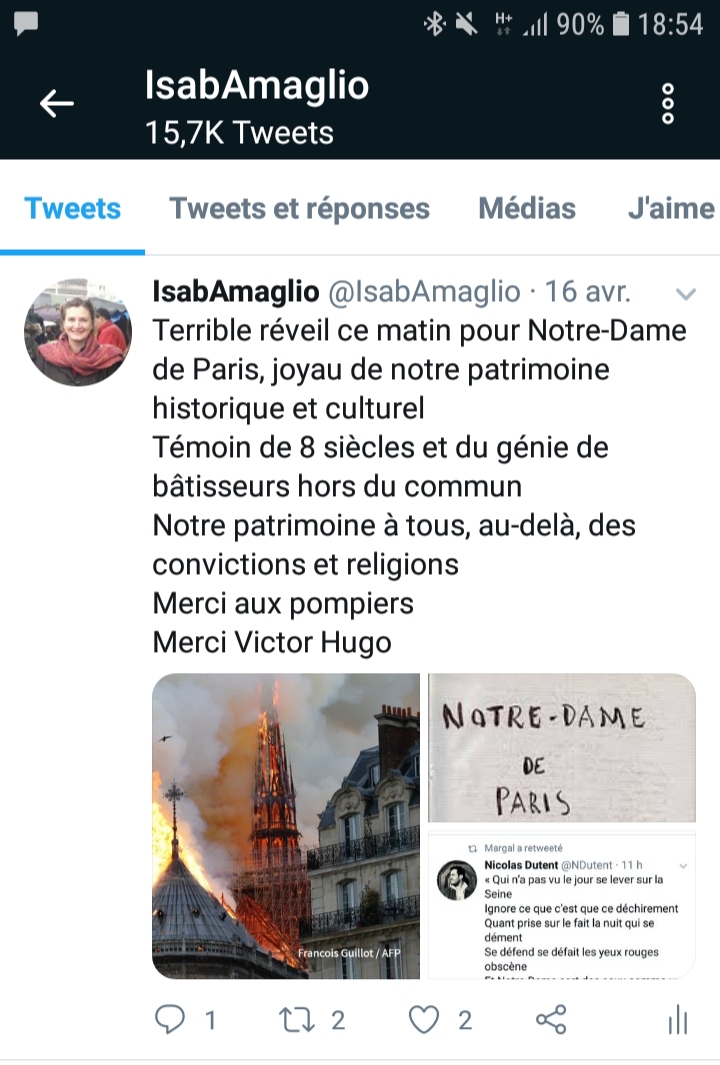Go back using the arrow icon
Screen dimensions: 720x1065
coord(57,103)
